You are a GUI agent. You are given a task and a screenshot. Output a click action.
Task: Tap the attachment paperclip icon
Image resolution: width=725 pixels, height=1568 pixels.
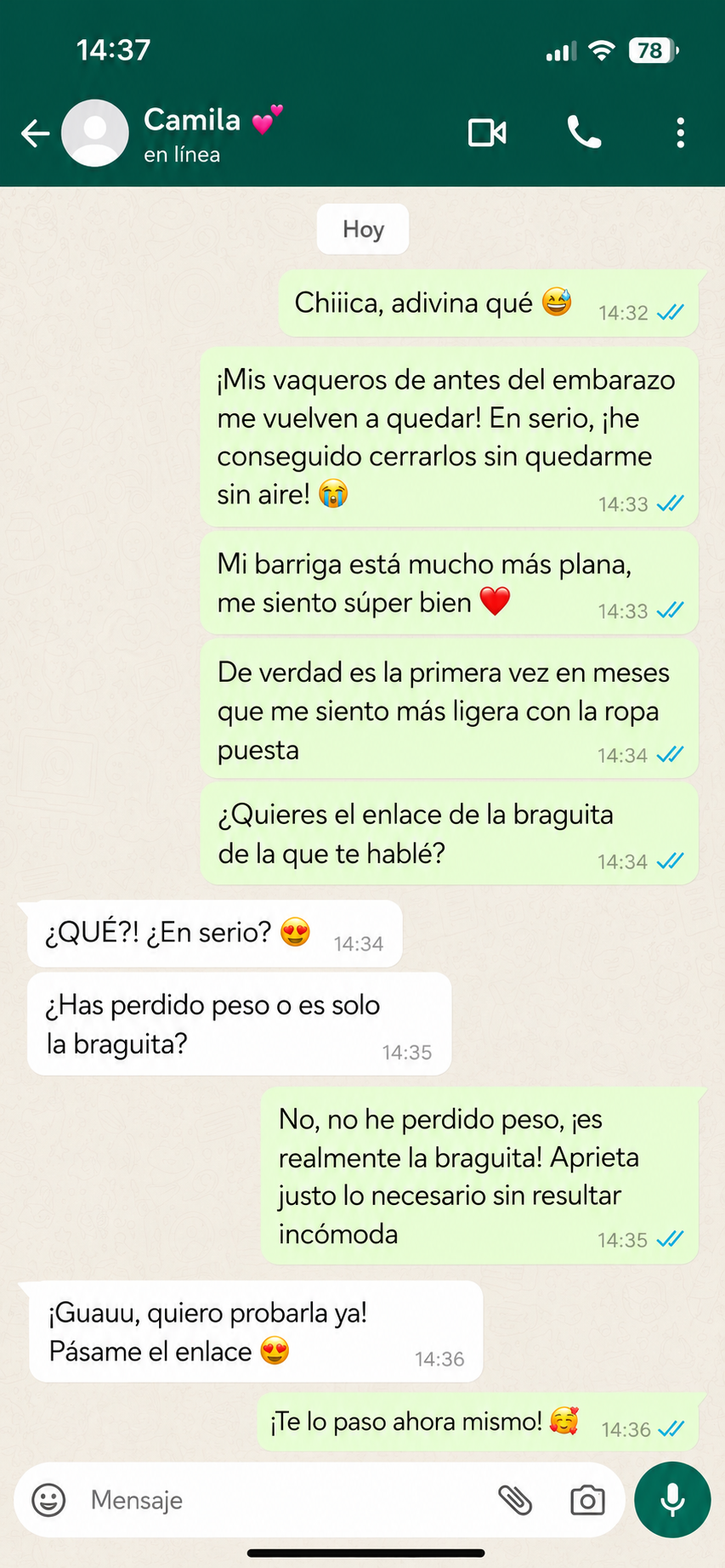click(515, 1501)
